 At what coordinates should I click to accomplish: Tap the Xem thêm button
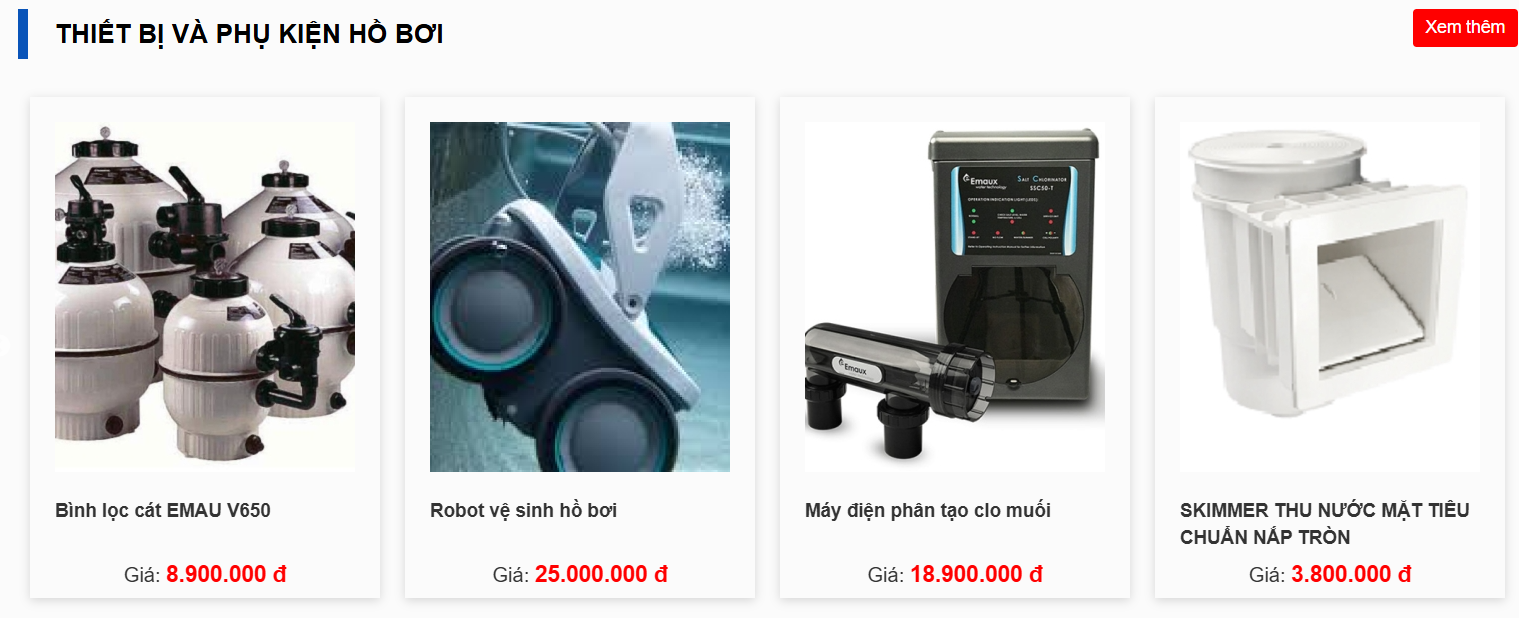1464,28
